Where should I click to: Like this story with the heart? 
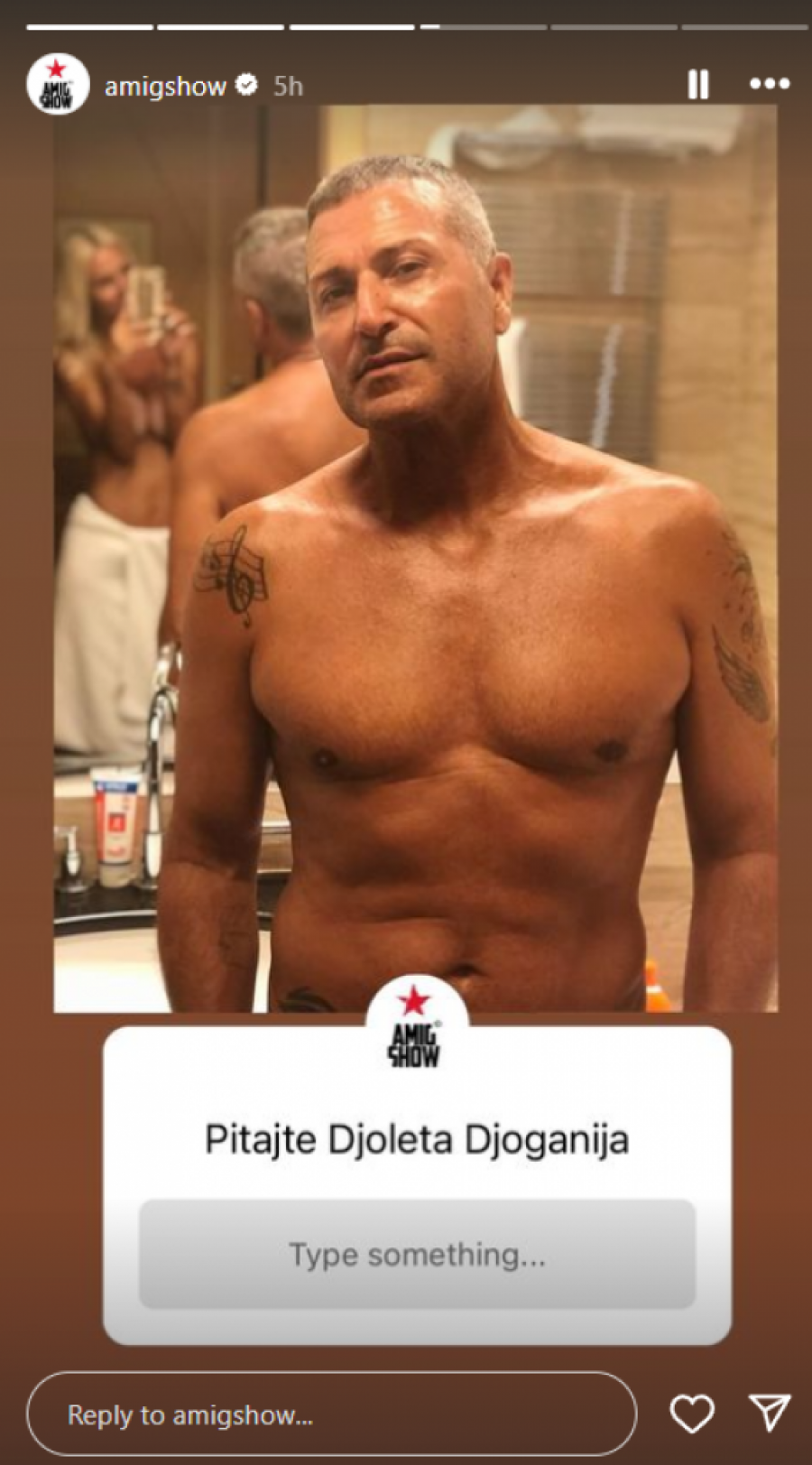[692, 1414]
